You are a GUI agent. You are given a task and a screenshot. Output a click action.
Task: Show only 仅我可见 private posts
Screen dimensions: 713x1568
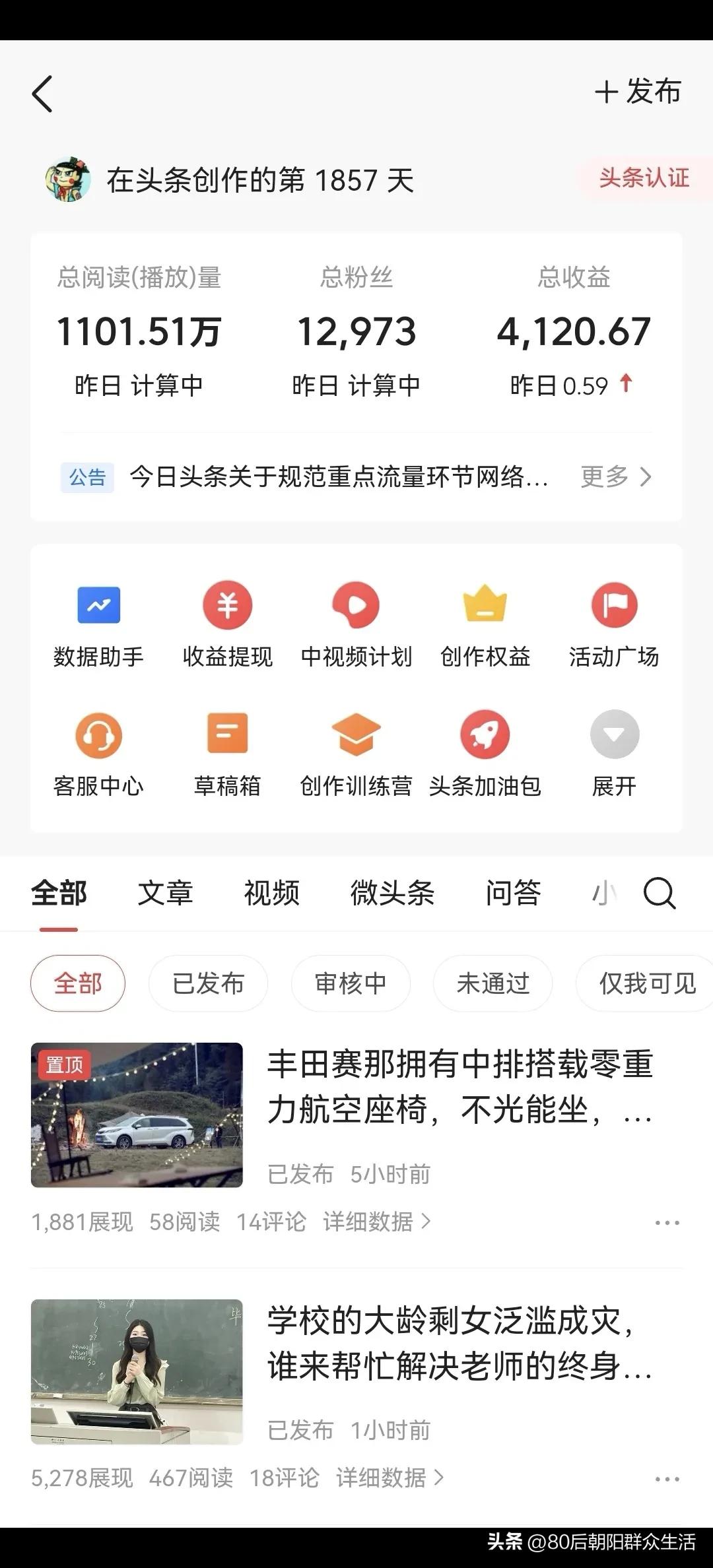point(642,983)
